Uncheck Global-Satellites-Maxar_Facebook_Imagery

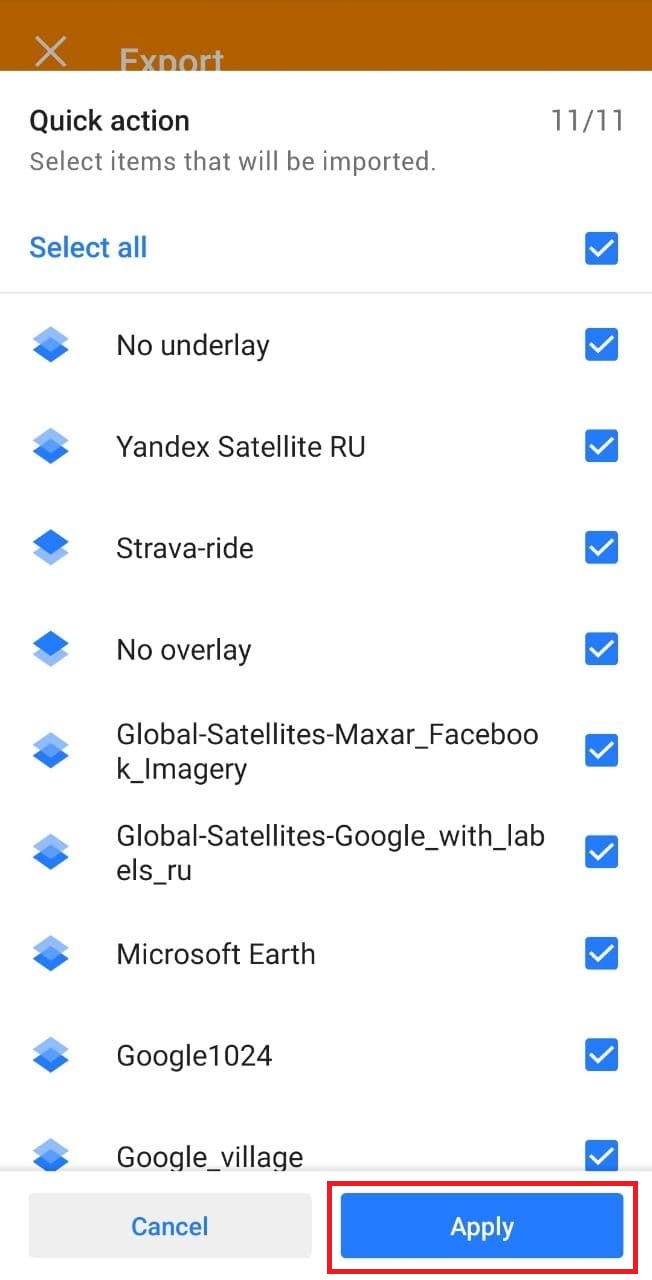[x=601, y=750]
